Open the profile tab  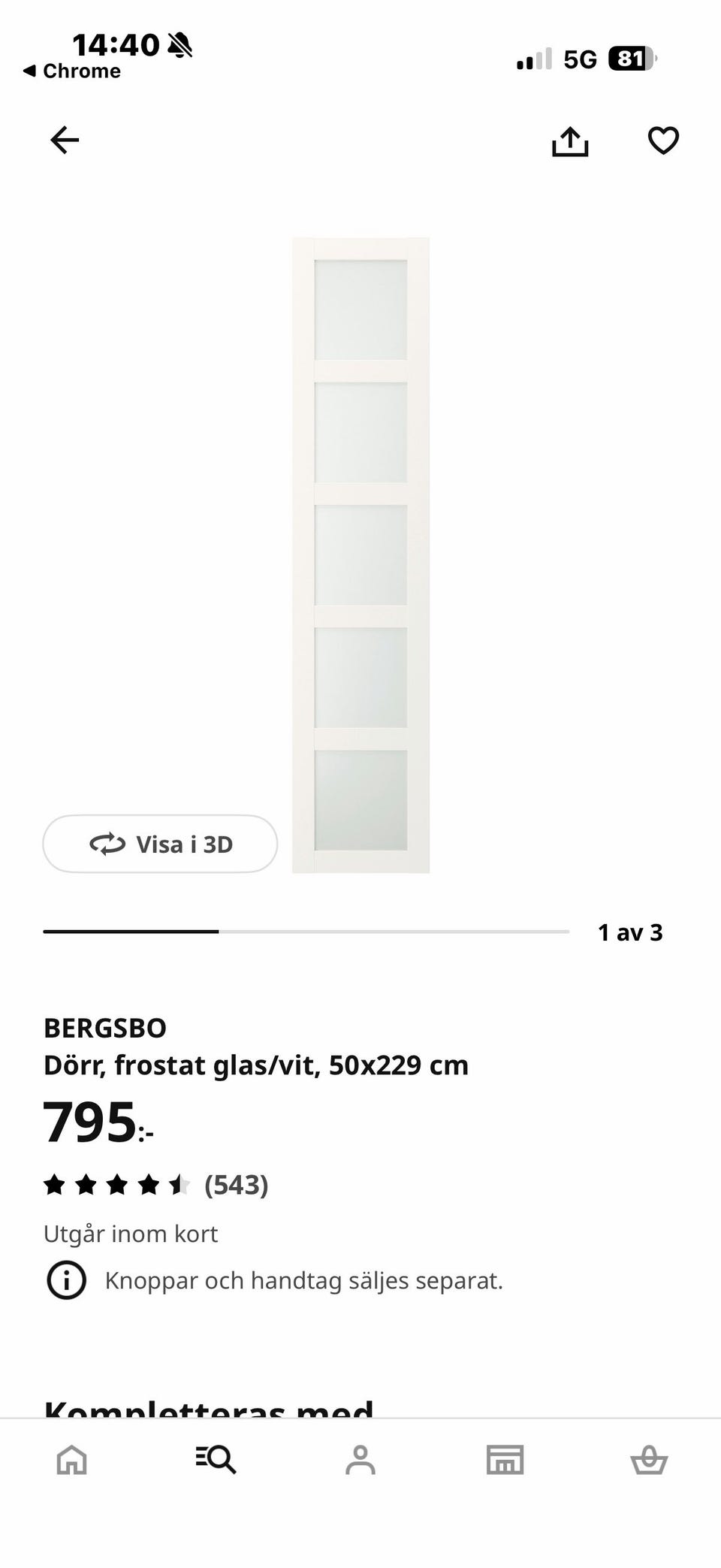(x=360, y=1460)
